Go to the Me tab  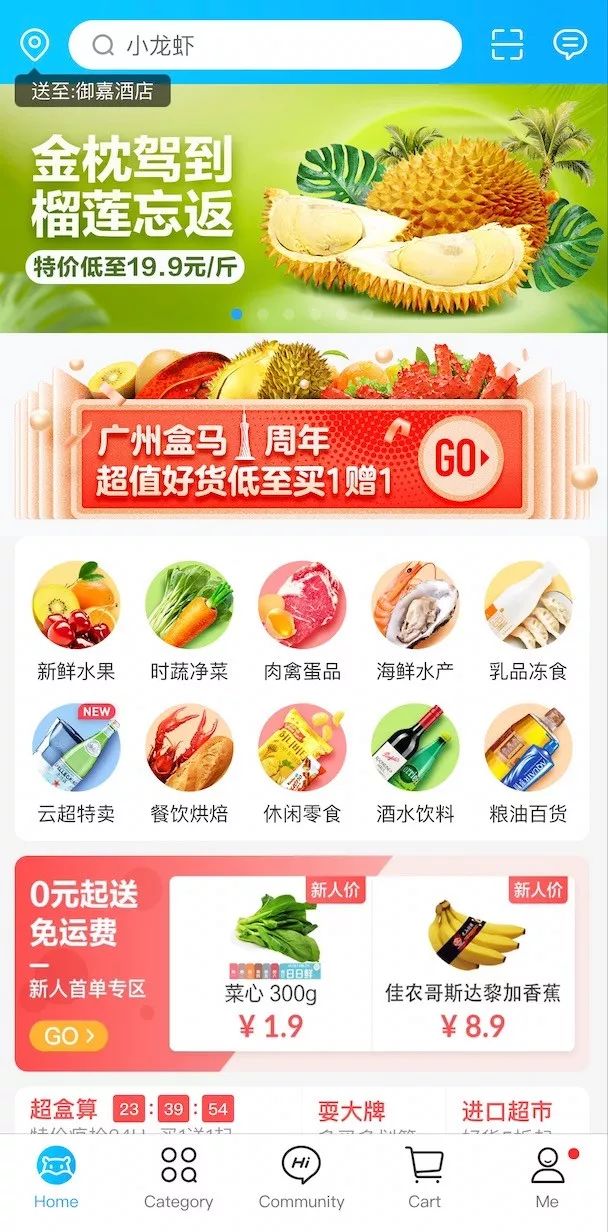coord(547,1178)
